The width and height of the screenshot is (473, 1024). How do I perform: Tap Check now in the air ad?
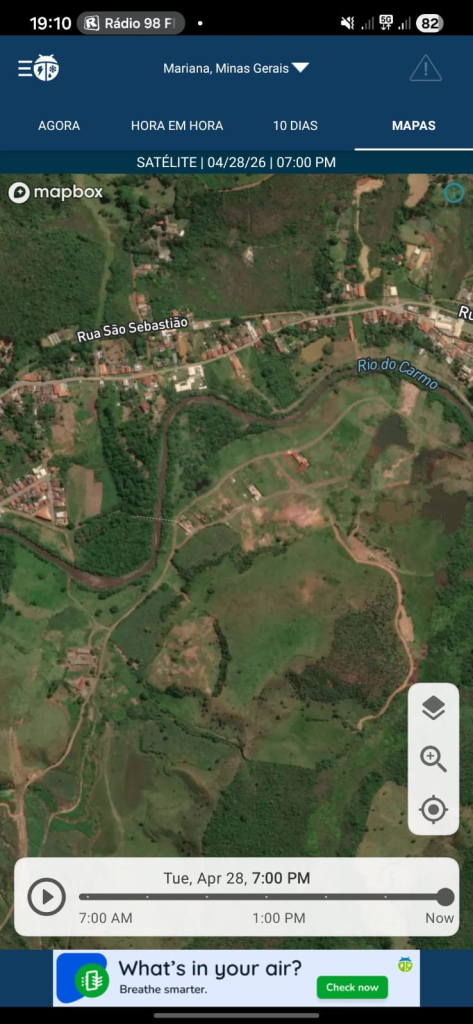point(352,987)
